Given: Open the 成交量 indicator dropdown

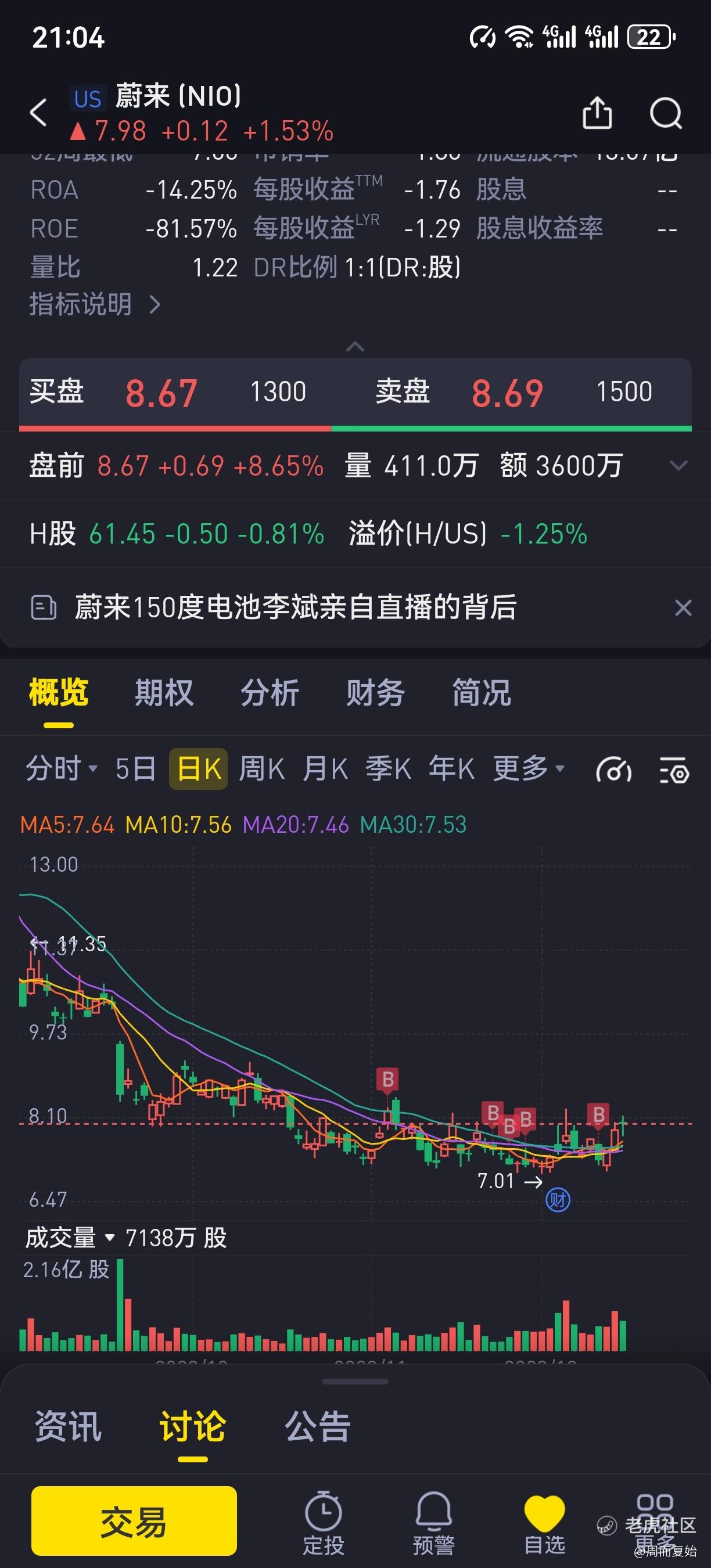Looking at the screenshot, I should coord(69,1238).
